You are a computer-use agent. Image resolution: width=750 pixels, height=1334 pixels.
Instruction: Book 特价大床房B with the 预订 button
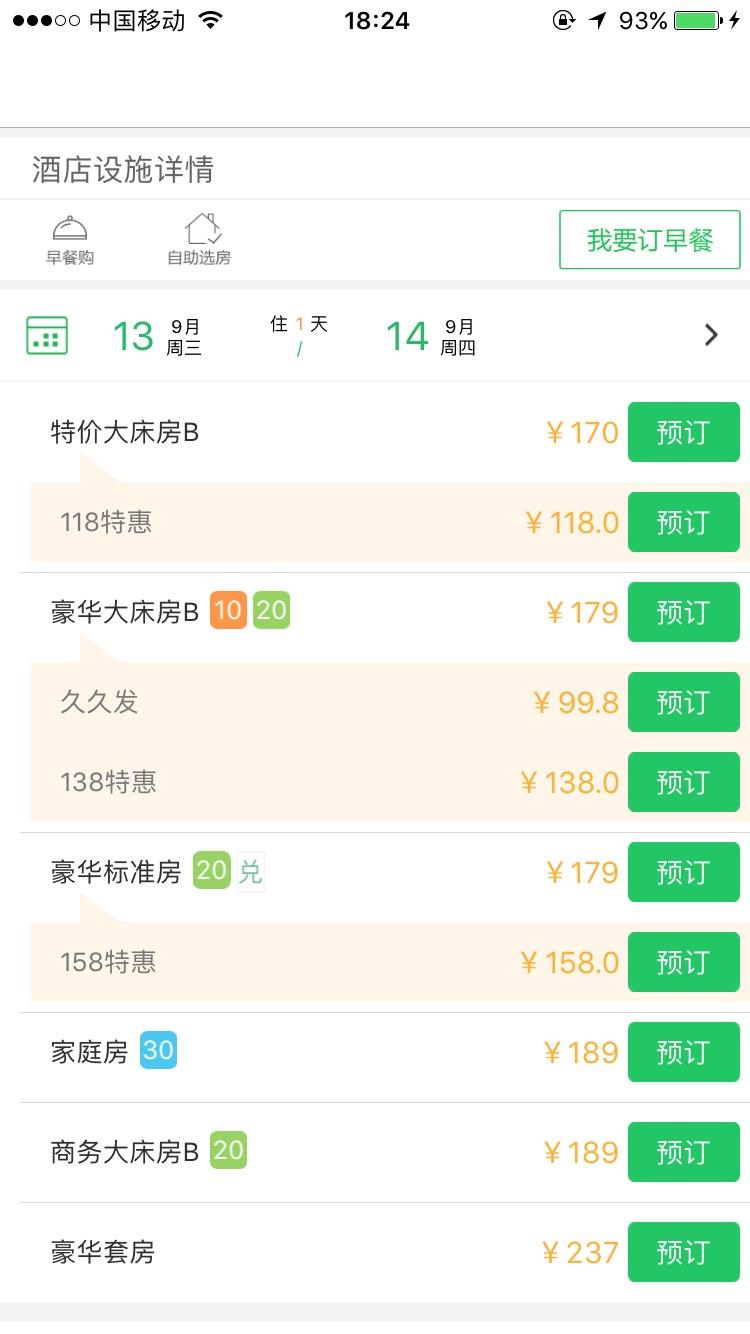coord(683,432)
